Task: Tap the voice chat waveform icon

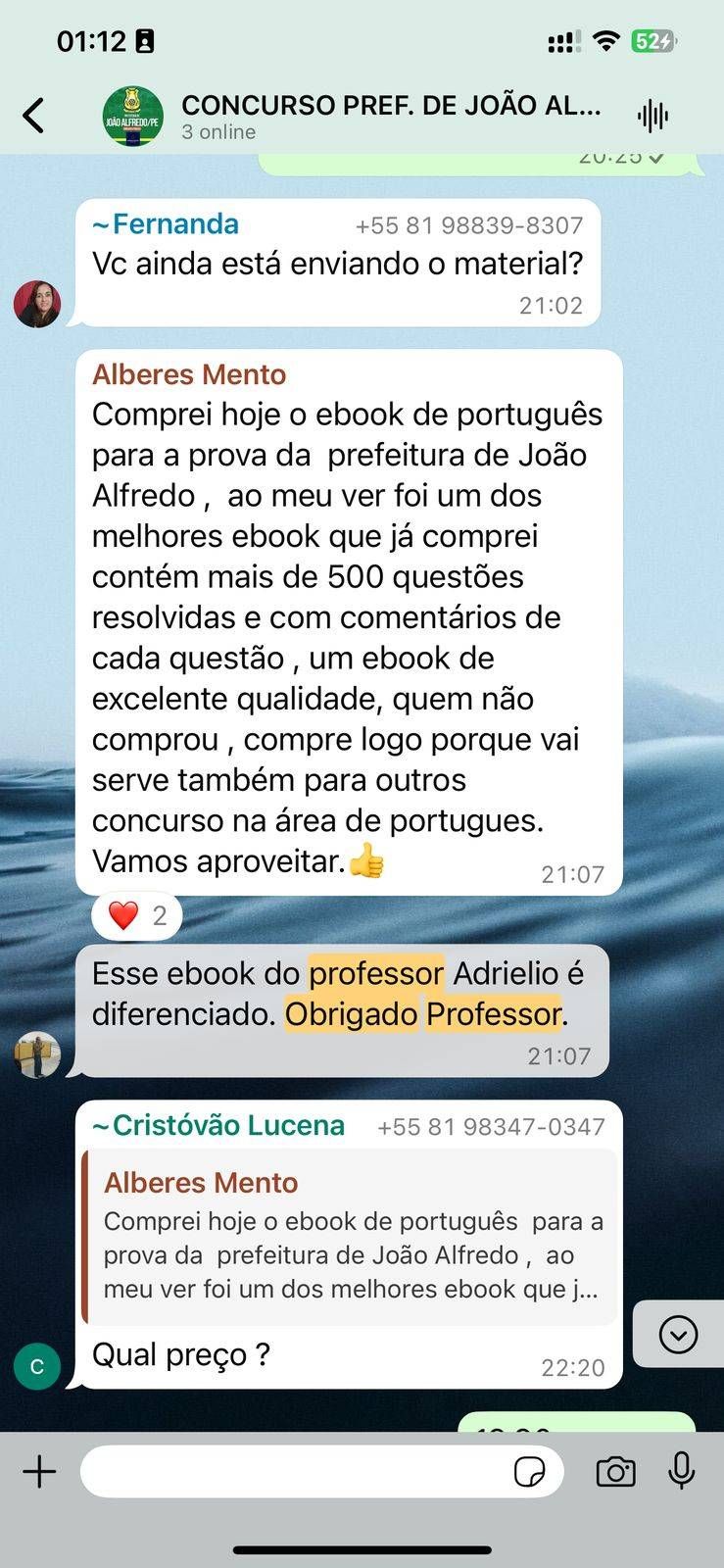Action: click(652, 116)
